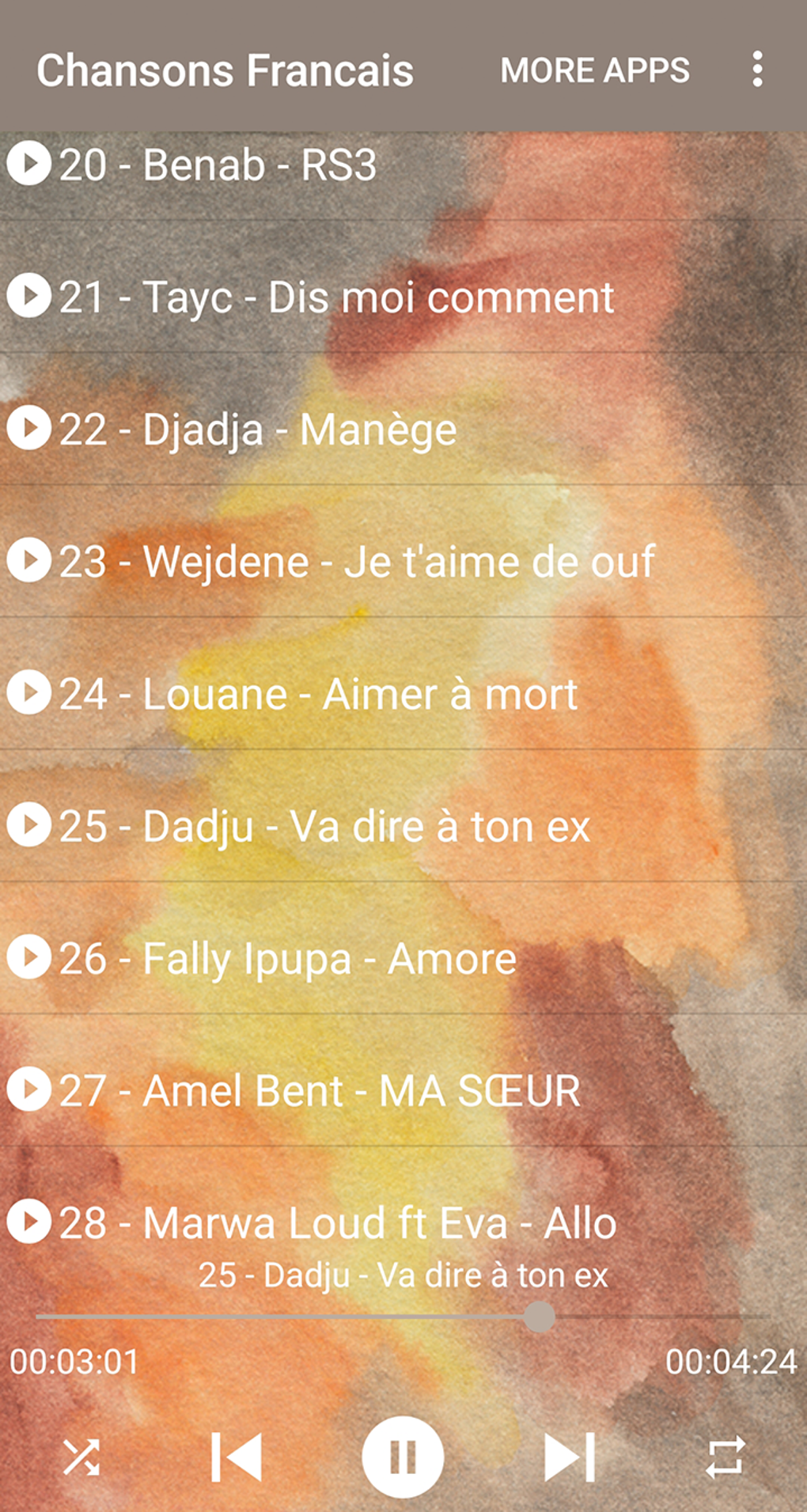Image resolution: width=807 pixels, height=1512 pixels.
Task: Skip to the previous track
Action: pyautogui.click(x=237, y=1457)
